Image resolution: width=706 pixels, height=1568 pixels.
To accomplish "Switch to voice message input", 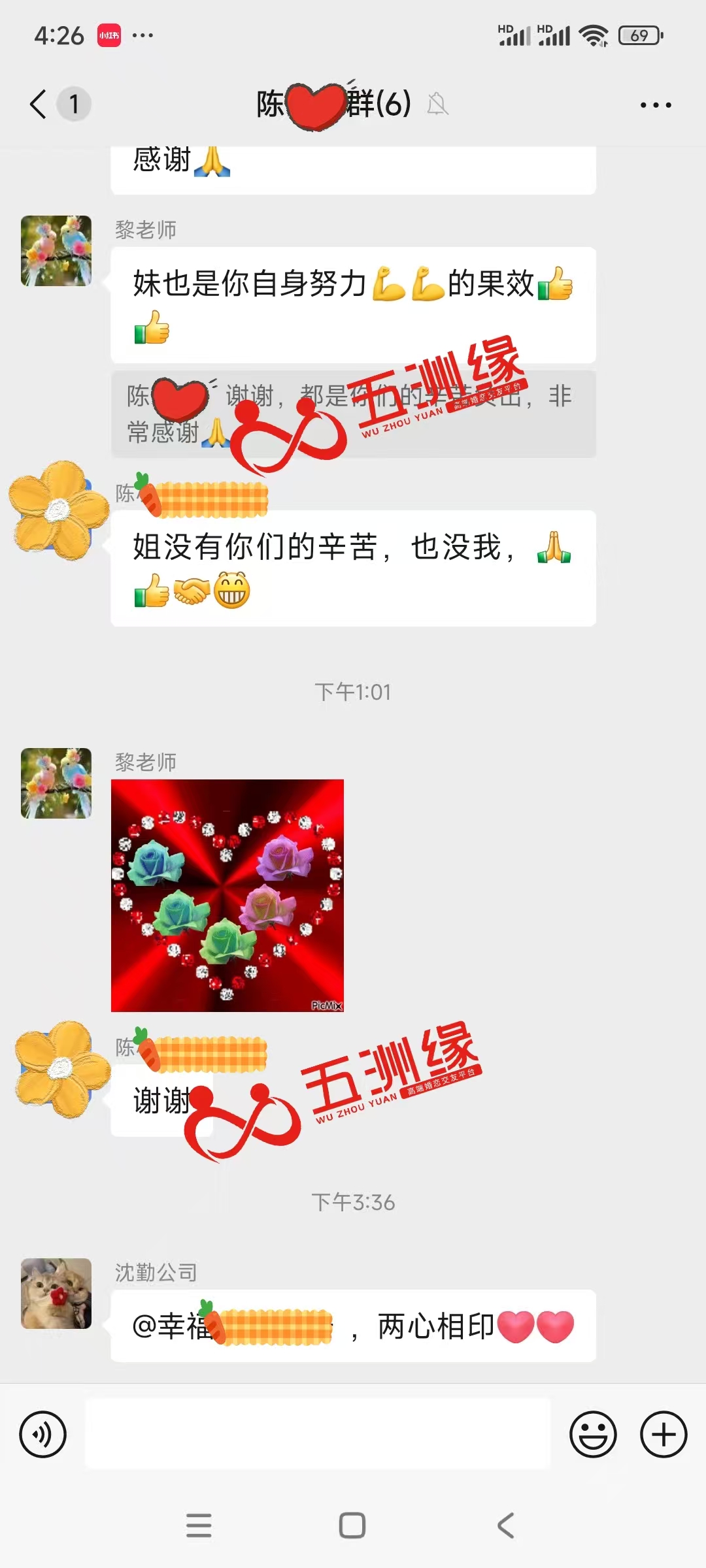I will [43, 1434].
